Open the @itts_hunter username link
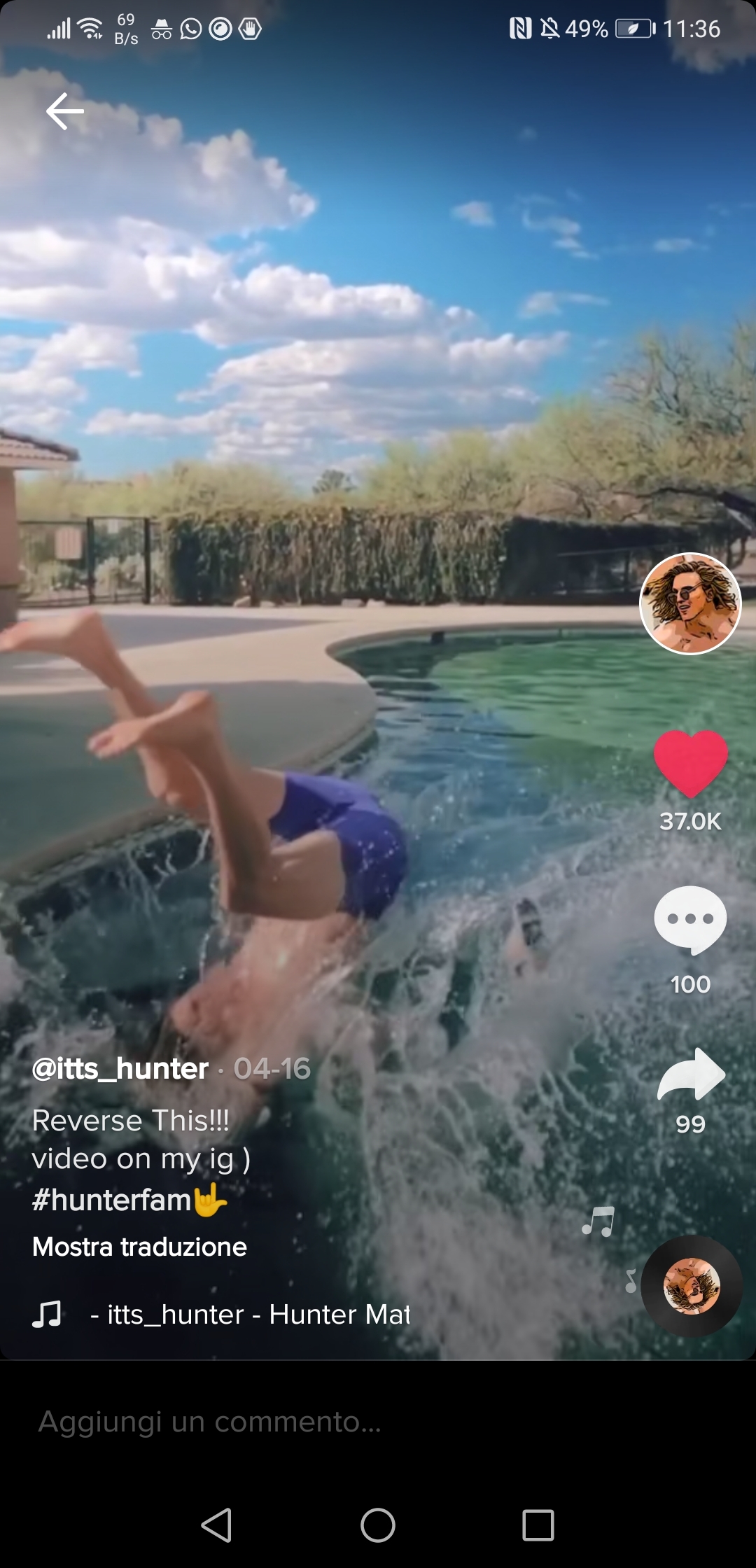The width and height of the screenshot is (756, 1568). 120,1069
